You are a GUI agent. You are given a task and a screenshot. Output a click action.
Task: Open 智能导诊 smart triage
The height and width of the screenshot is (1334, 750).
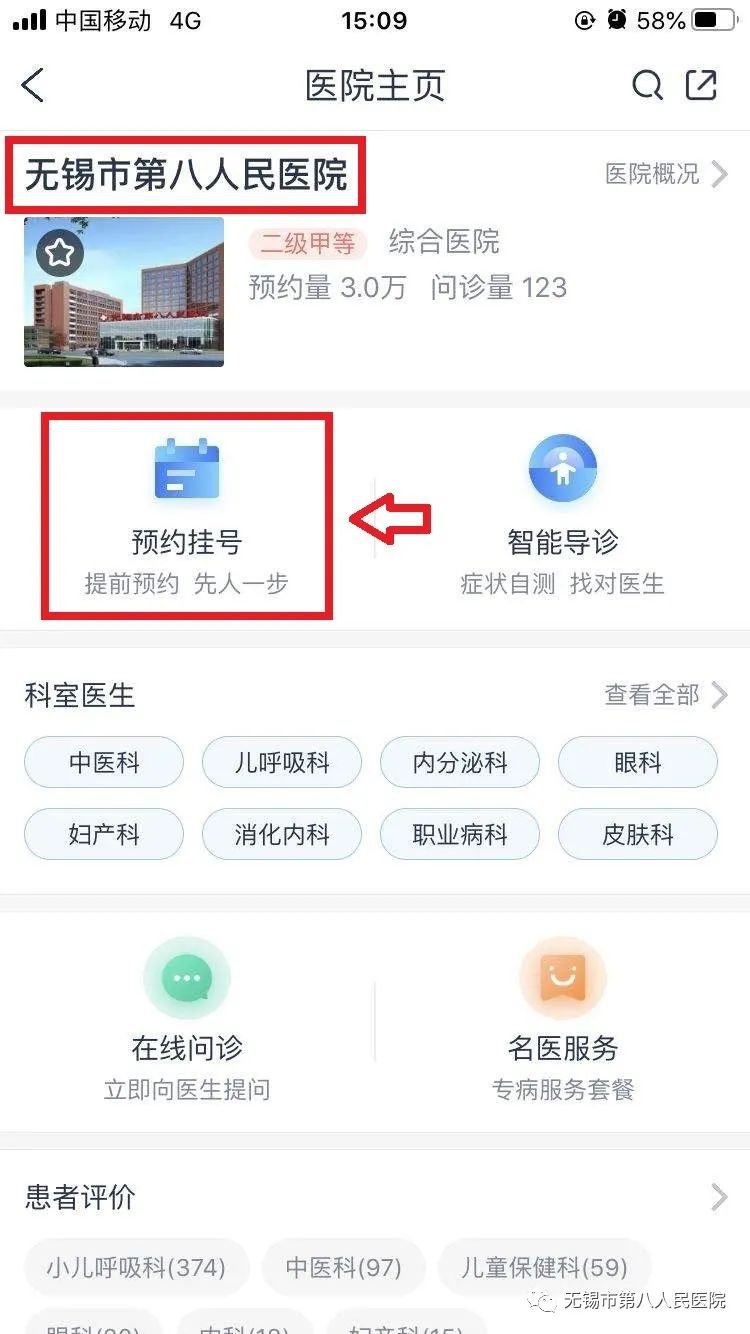click(562, 517)
